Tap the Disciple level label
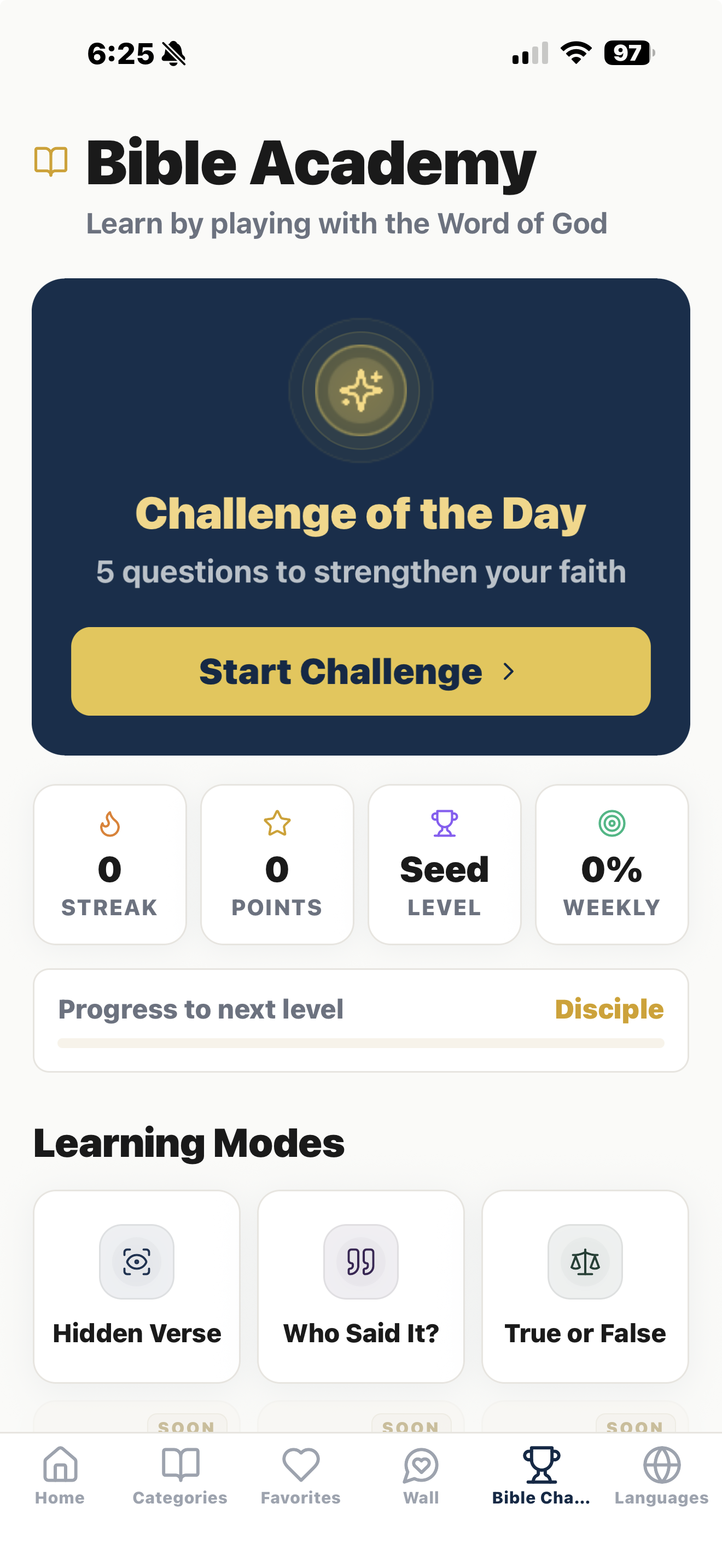The width and height of the screenshot is (722, 1568). [609, 1009]
